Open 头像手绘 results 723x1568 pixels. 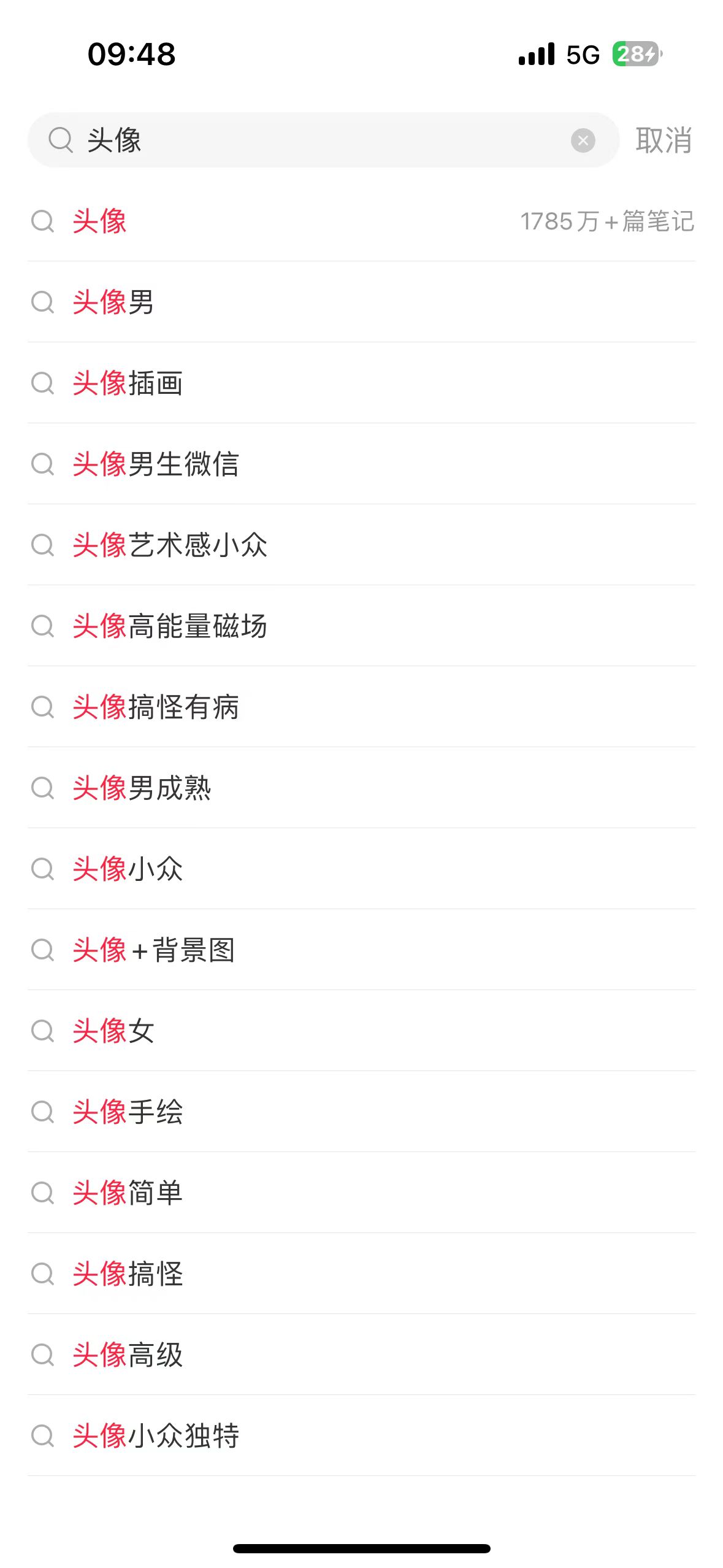click(362, 1112)
